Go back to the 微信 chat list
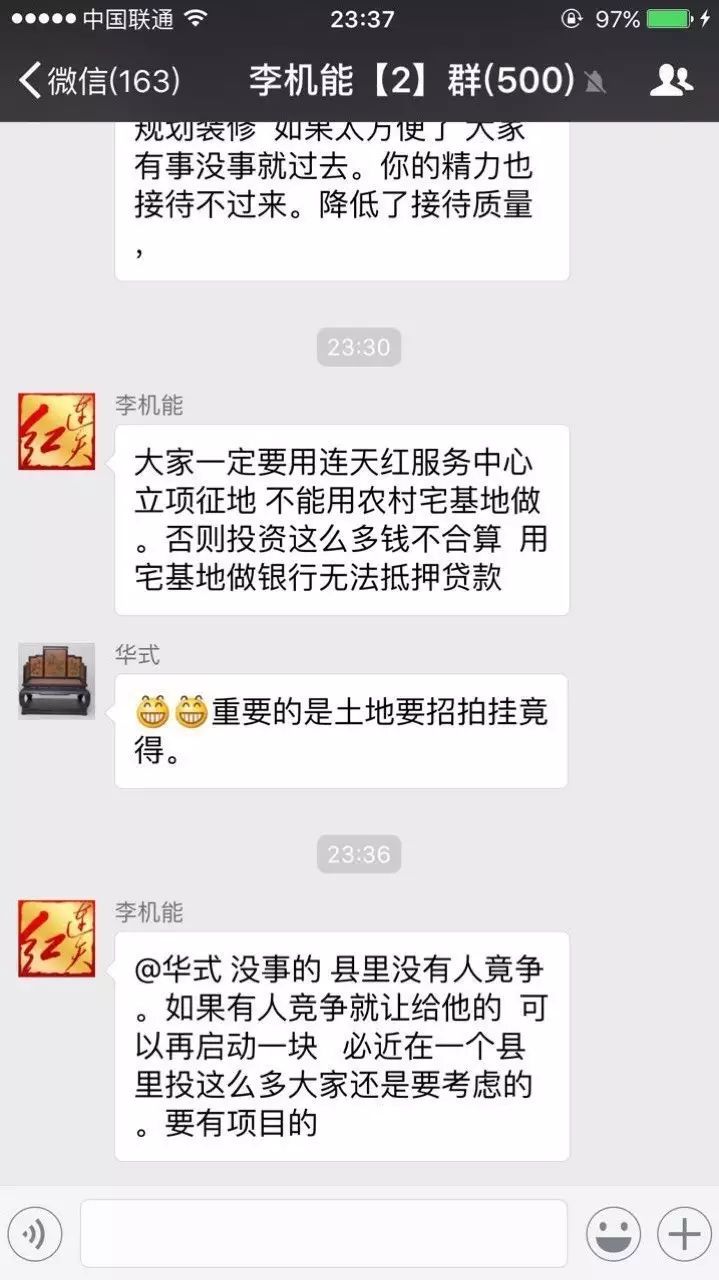Image resolution: width=719 pixels, height=1280 pixels. point(98,81)
